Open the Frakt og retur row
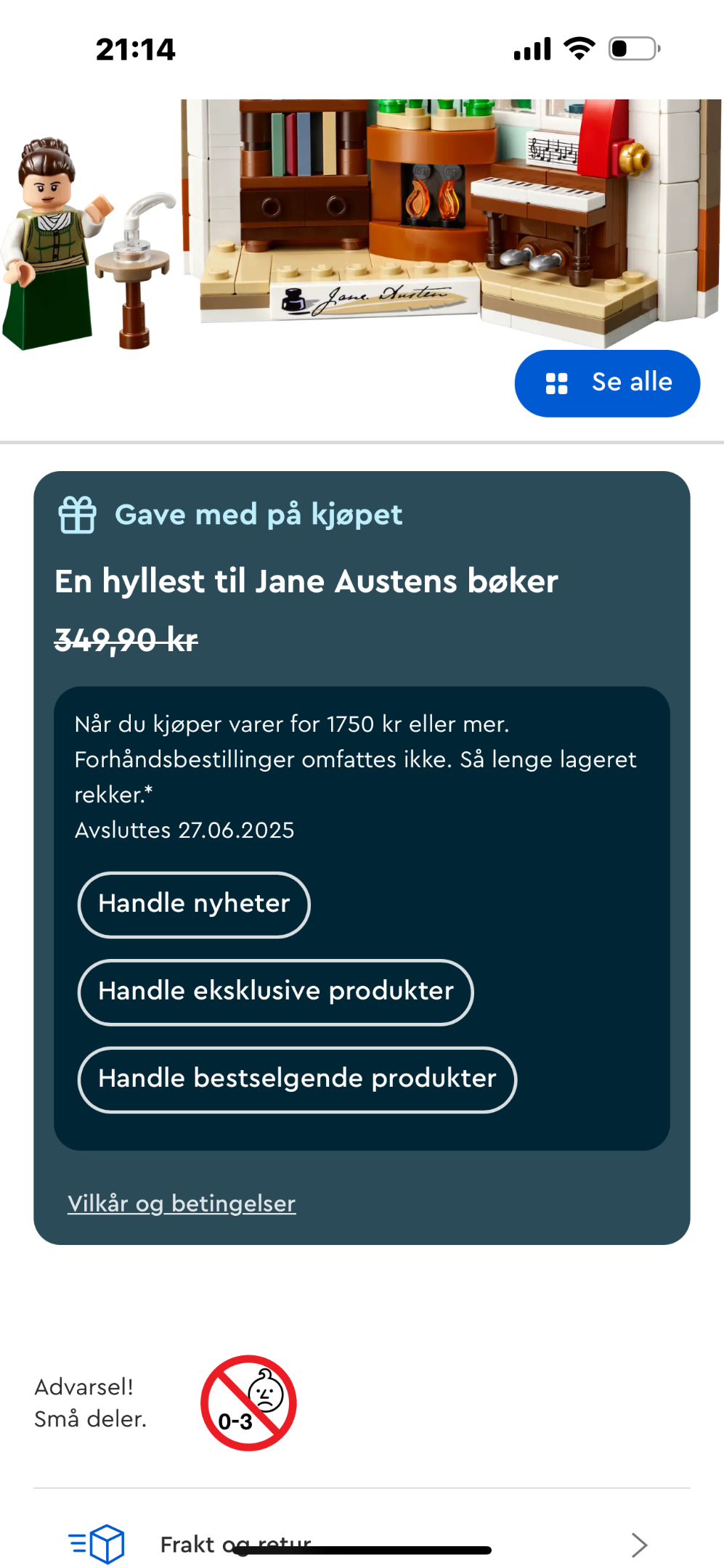The height and width of the screenshot is (1568, 724). coord(362,1543)
